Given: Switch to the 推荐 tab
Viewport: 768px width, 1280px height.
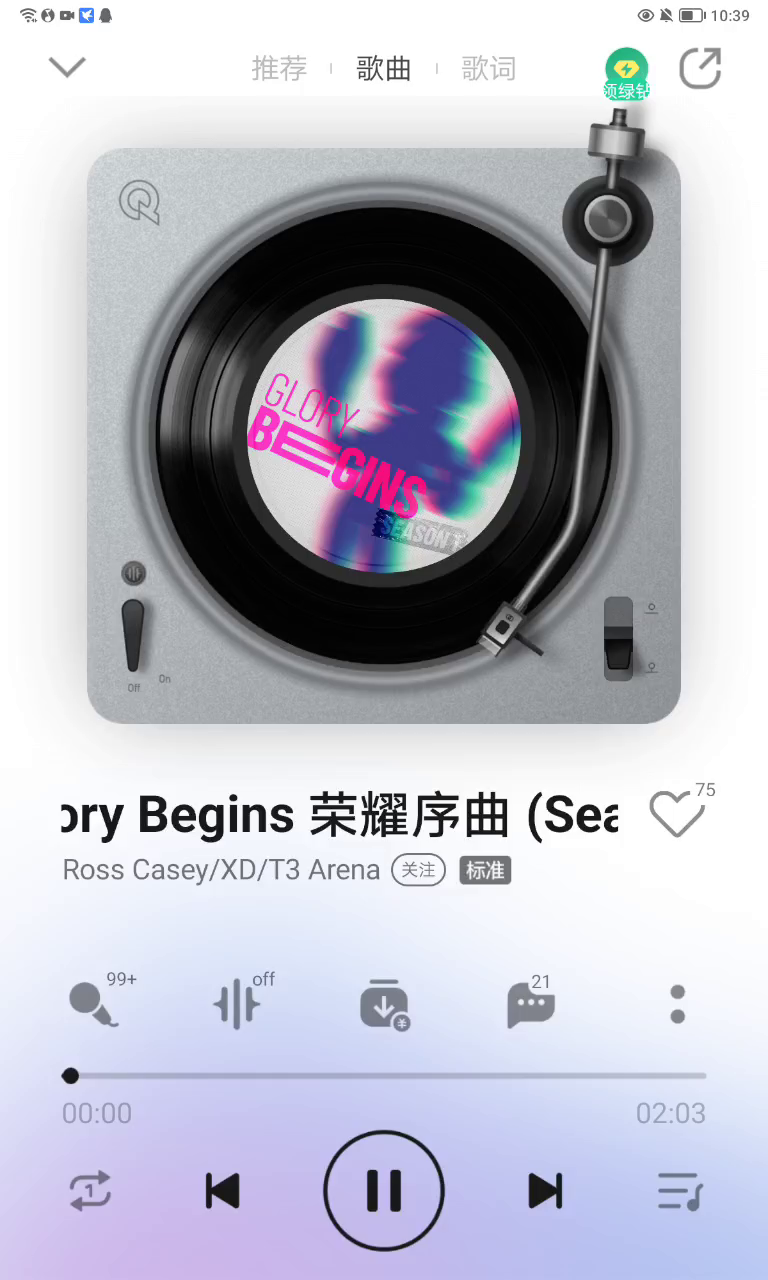Looking at the screenshot, I should click(x=279, y=68).
